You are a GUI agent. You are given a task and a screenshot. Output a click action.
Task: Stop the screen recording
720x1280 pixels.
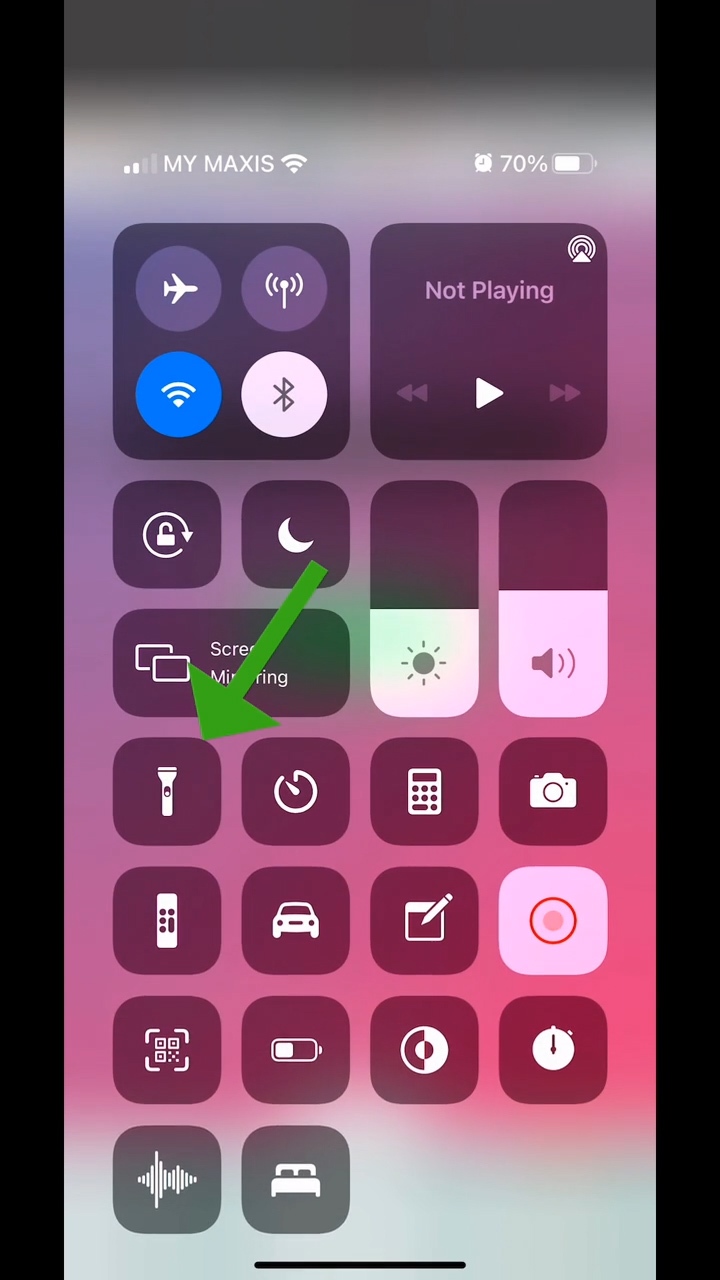(553, 921)
